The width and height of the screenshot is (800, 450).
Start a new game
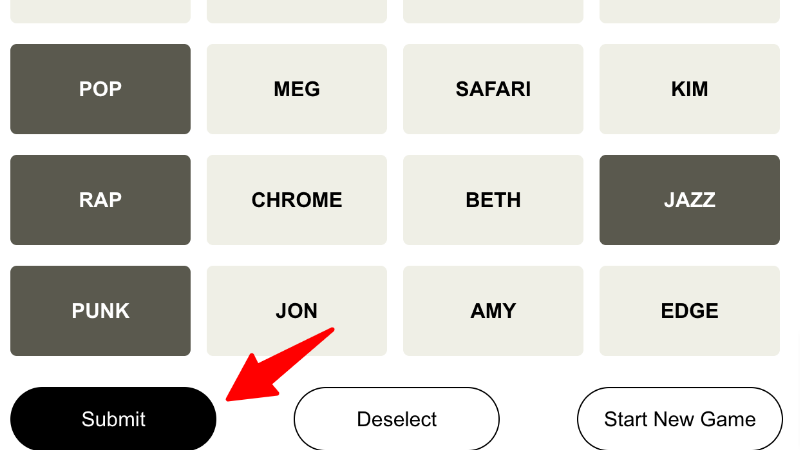click(x=679, y=419)
